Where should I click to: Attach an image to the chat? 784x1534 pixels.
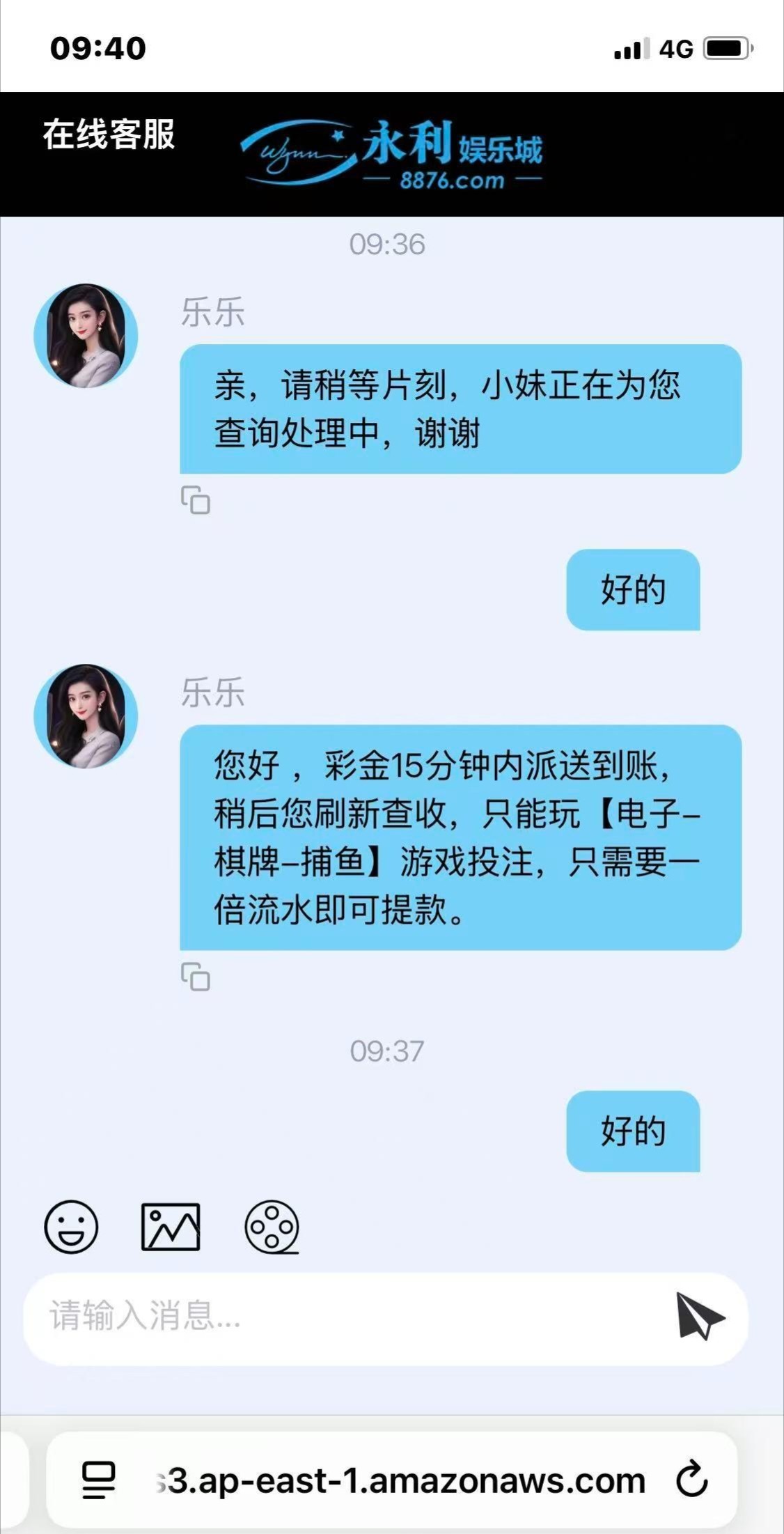[171, 1227]
